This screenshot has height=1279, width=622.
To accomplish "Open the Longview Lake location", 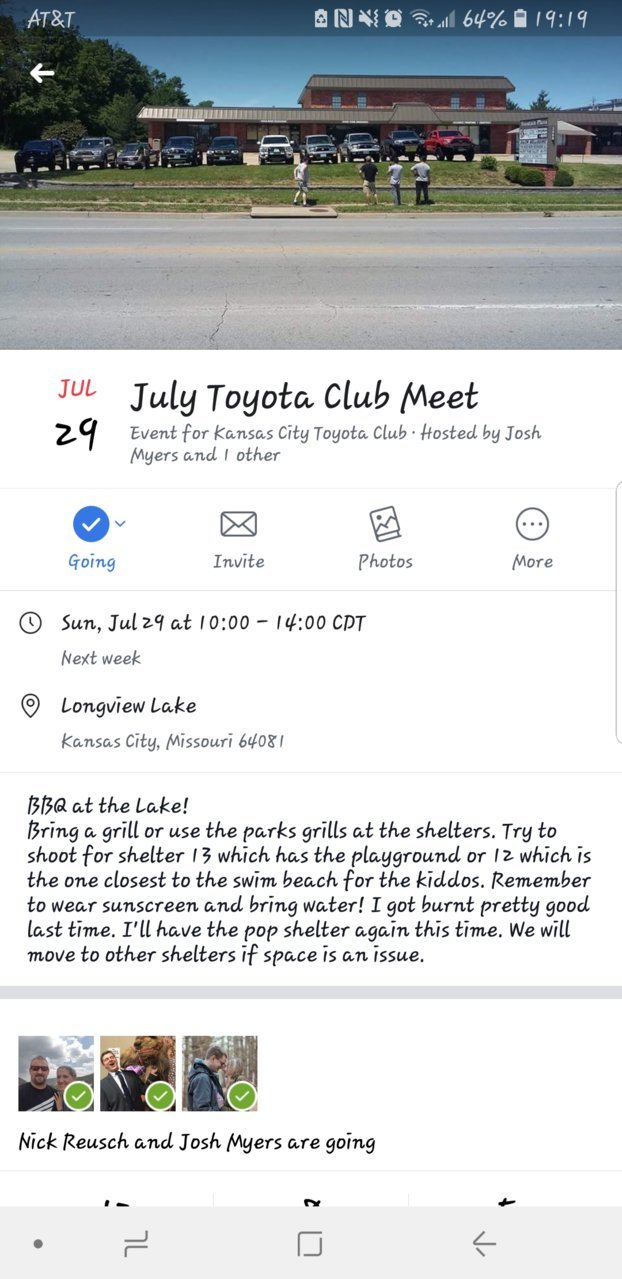I will coord(311,723).
